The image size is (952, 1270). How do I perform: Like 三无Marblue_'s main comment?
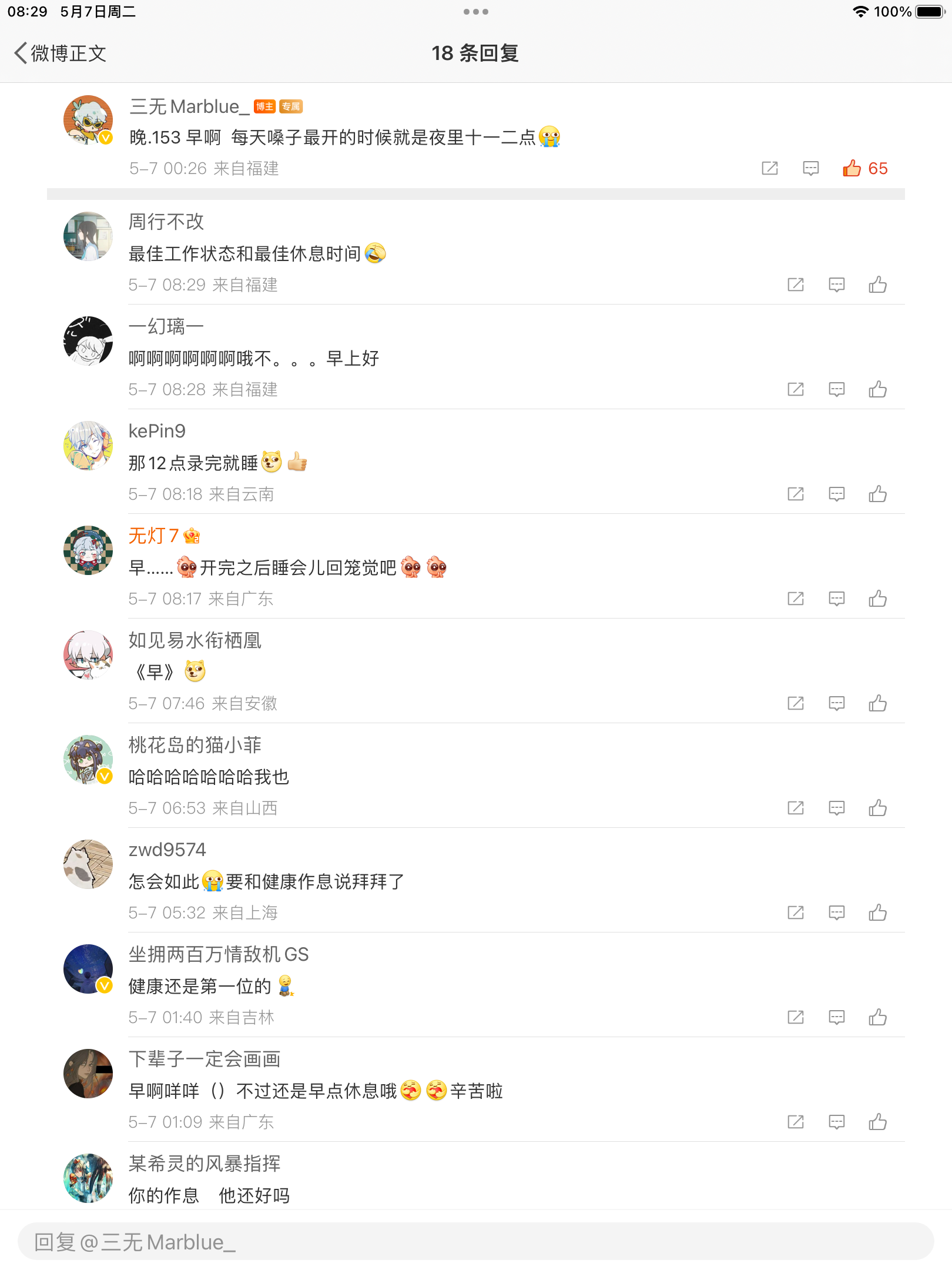pos(852,169)
